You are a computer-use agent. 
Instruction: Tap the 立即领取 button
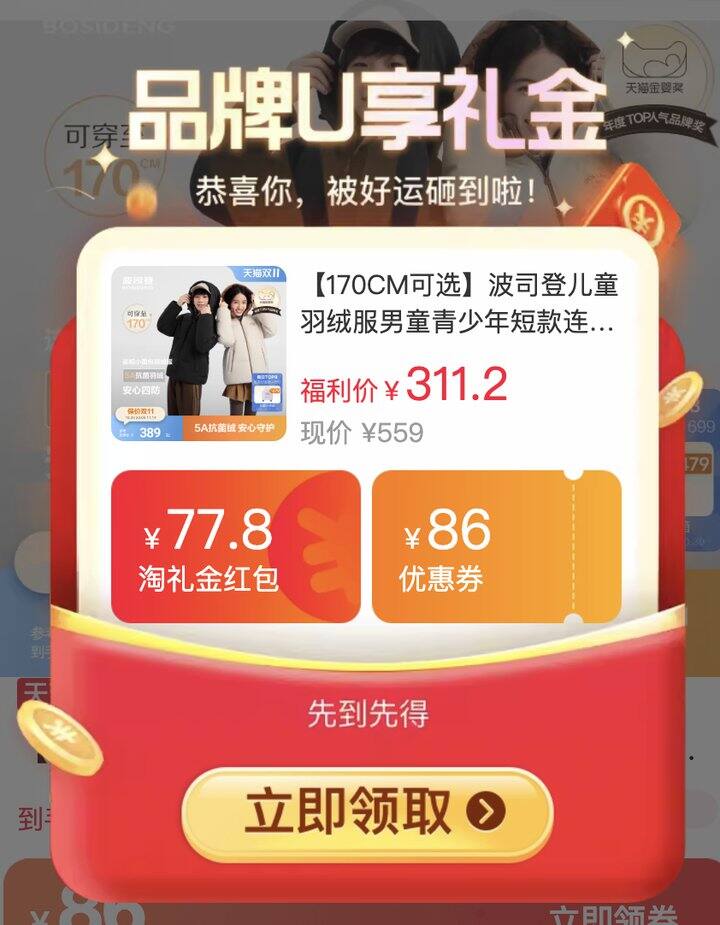coord(367,813)
